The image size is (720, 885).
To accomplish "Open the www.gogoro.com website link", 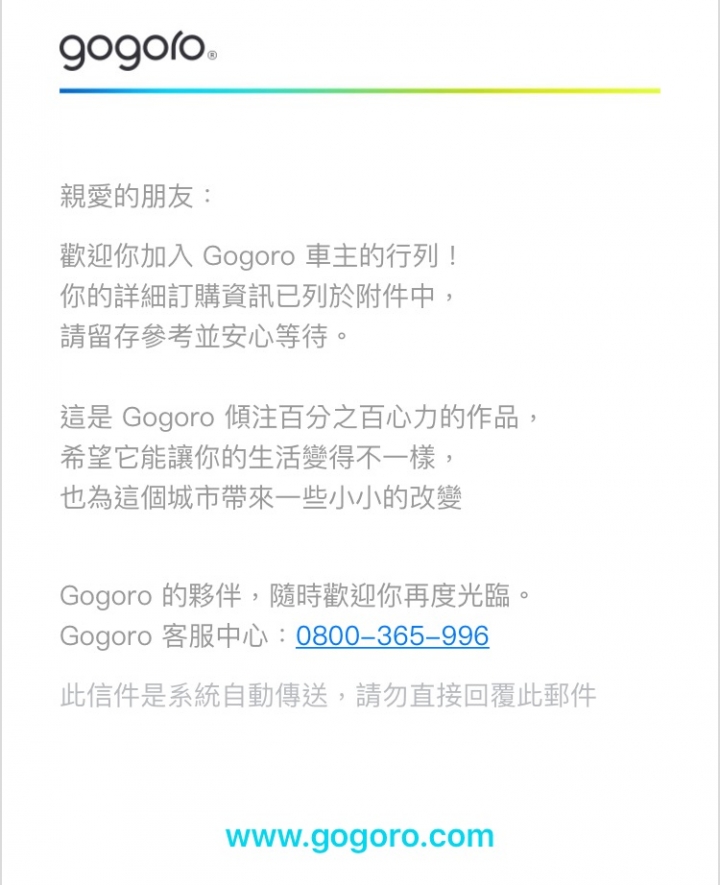I will (x=360, y=836).
